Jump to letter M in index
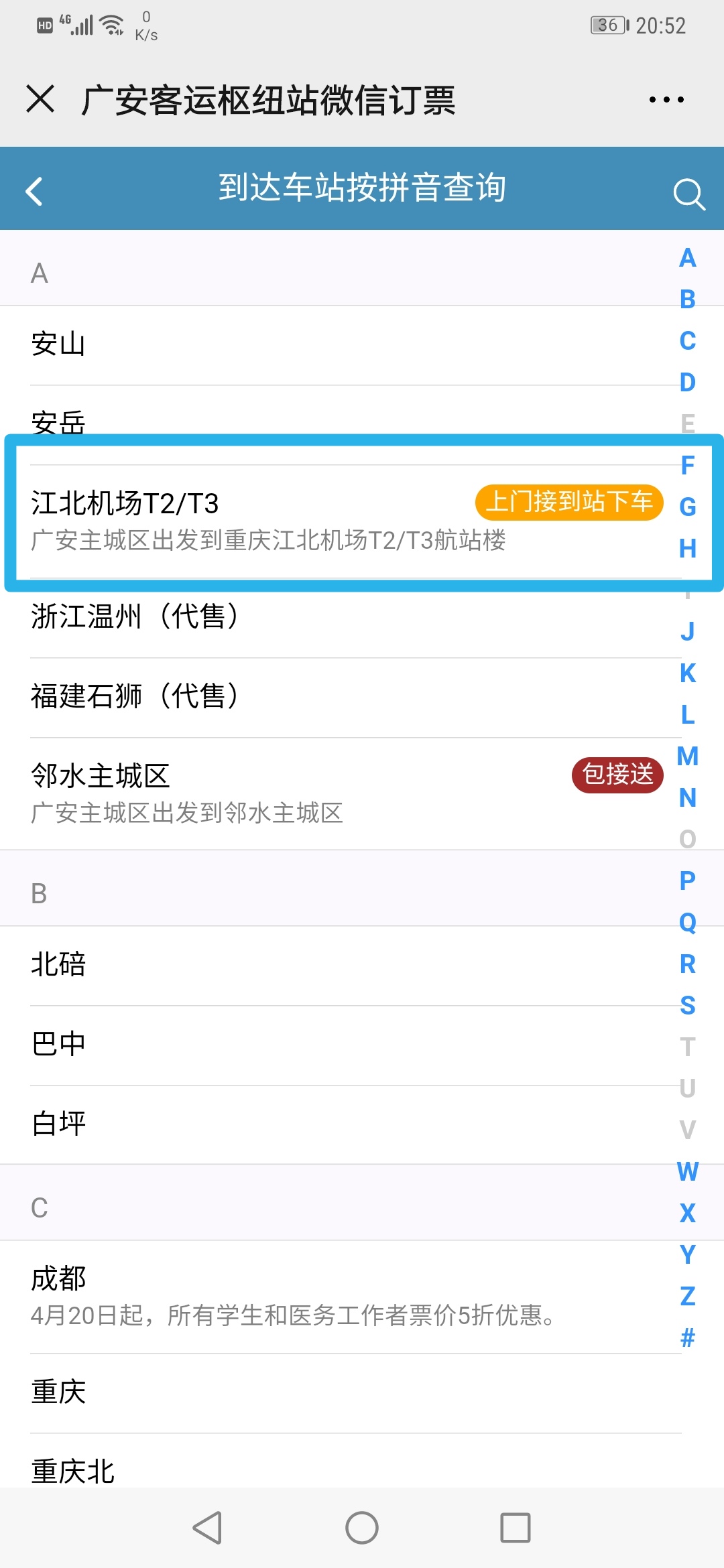724x1568 pixels. [x=688, y=756]
